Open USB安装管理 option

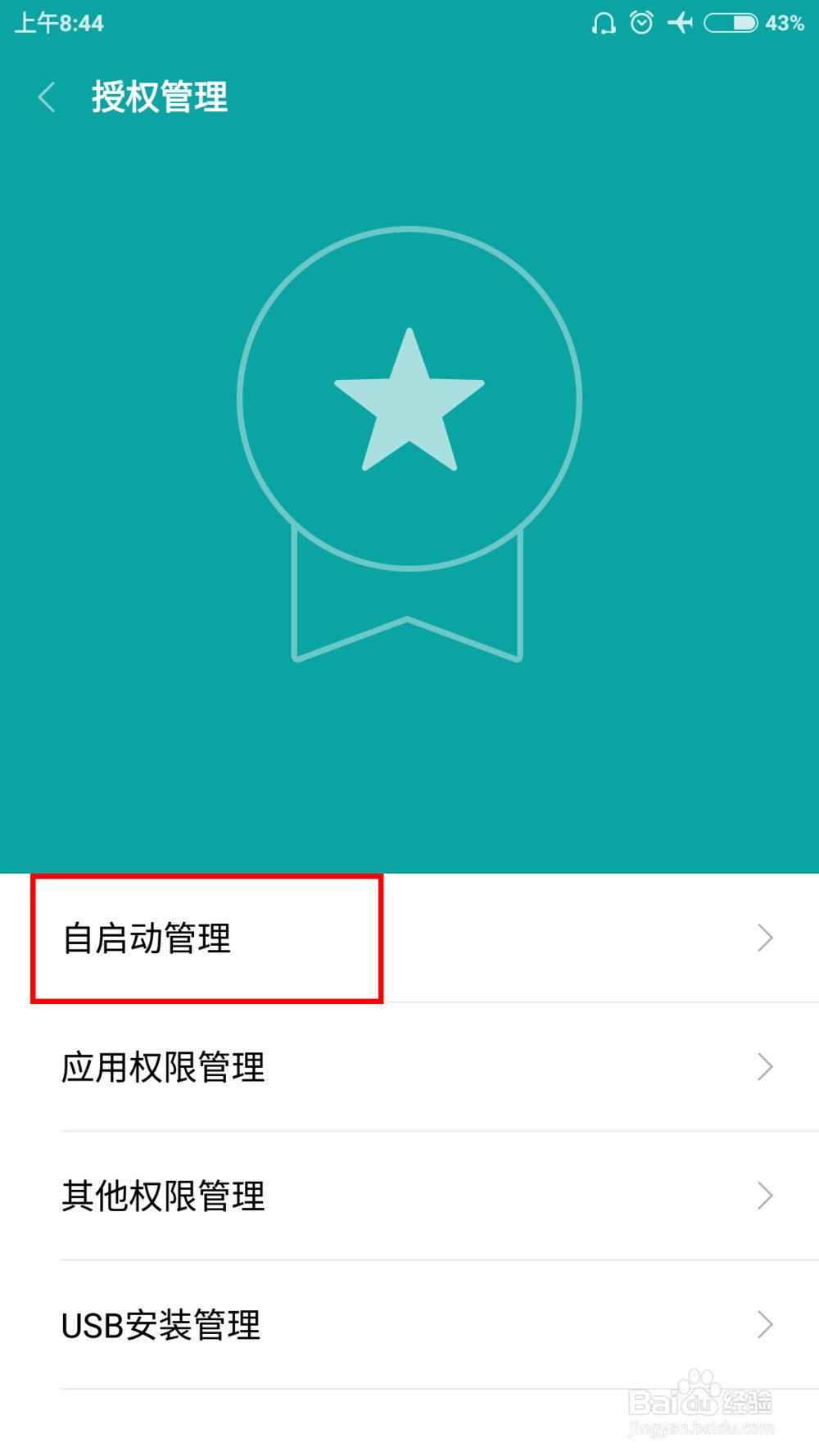click(x=409, y=1325)
